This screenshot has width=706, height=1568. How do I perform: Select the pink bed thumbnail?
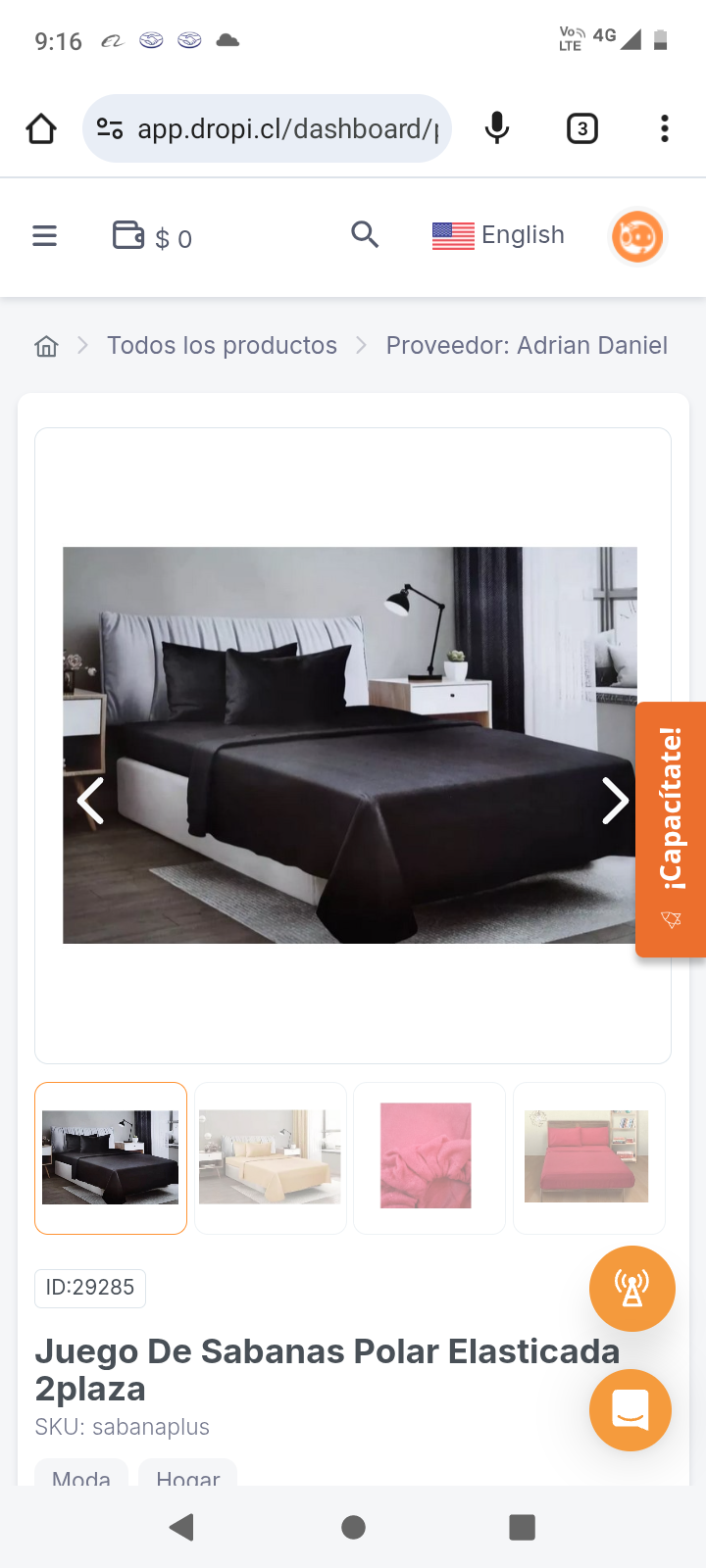[588, 1157]
